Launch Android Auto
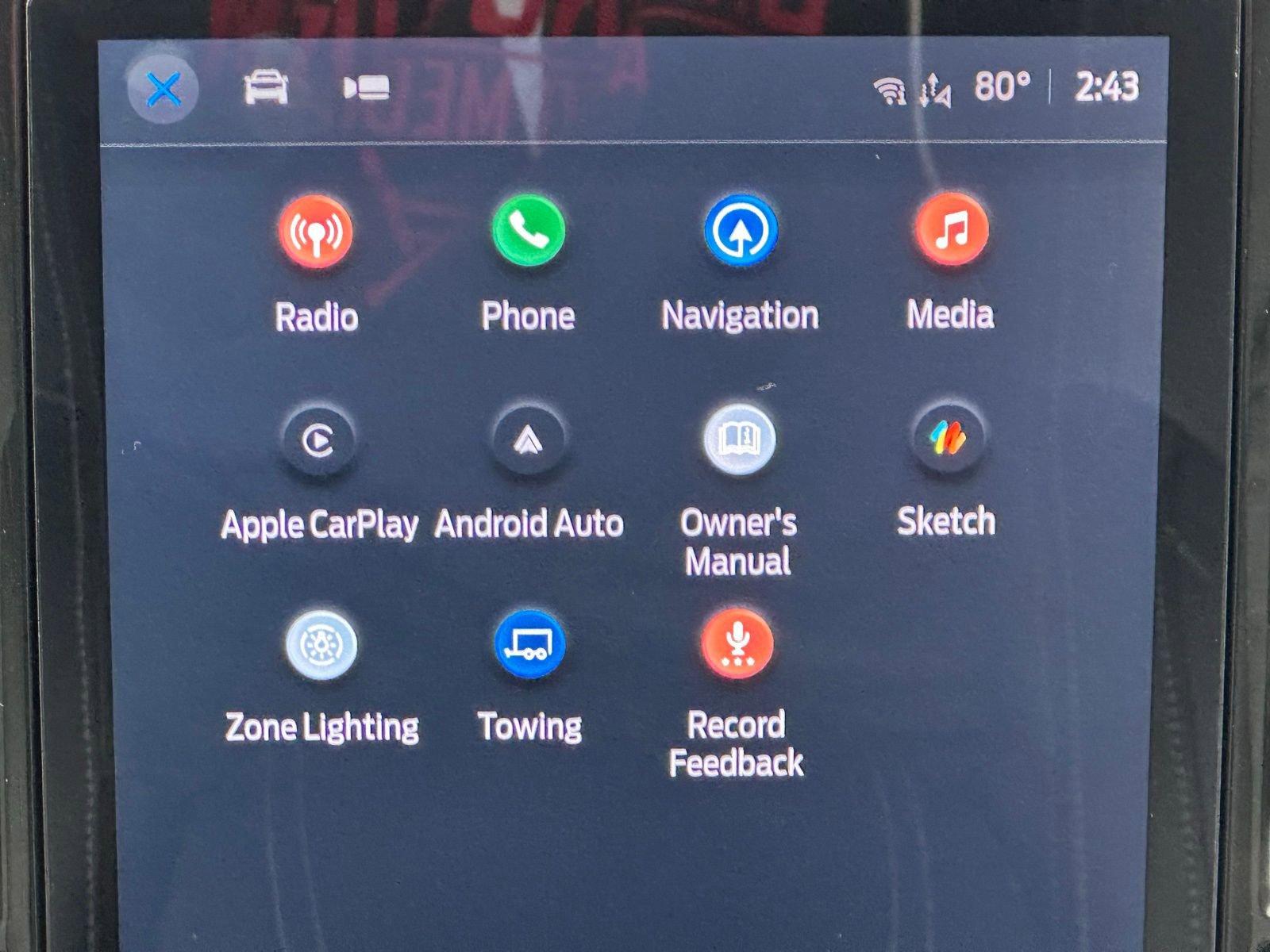This screenshot has height=952, width=1270. click(529, 439)
